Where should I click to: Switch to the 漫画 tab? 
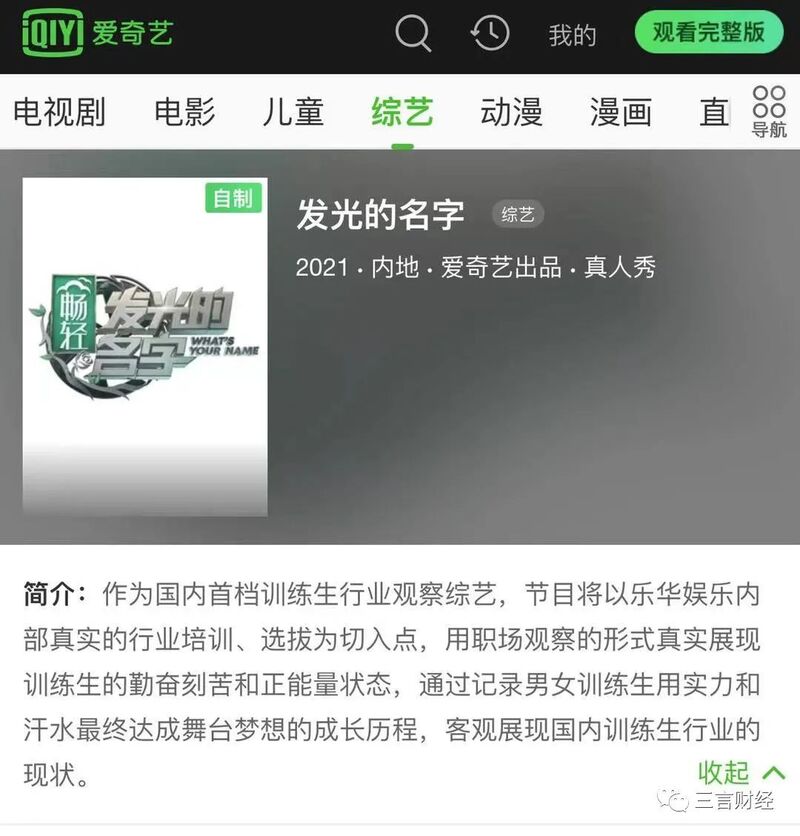point(620,112)
